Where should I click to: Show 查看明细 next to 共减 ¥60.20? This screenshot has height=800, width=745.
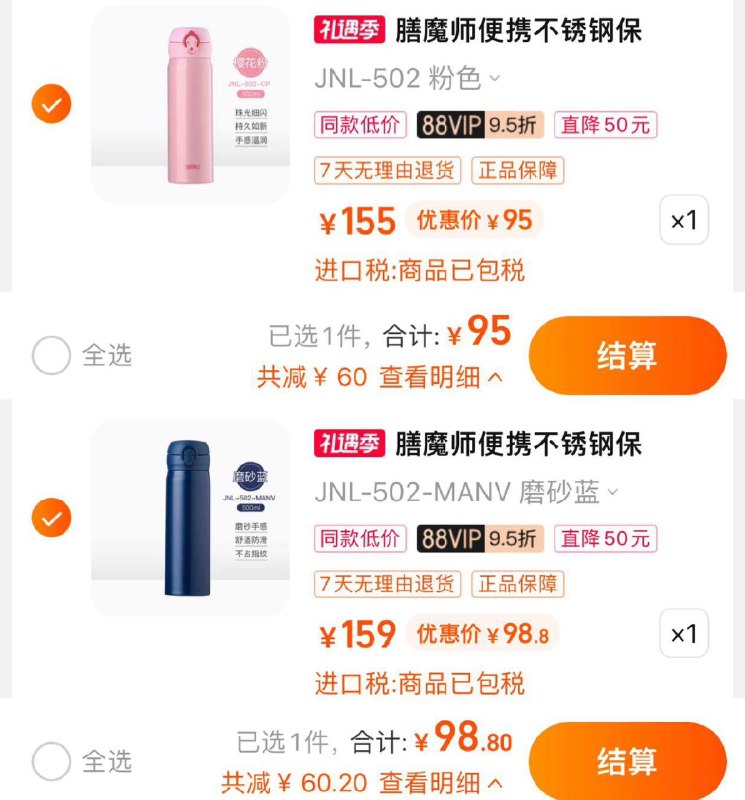point(441,782)
